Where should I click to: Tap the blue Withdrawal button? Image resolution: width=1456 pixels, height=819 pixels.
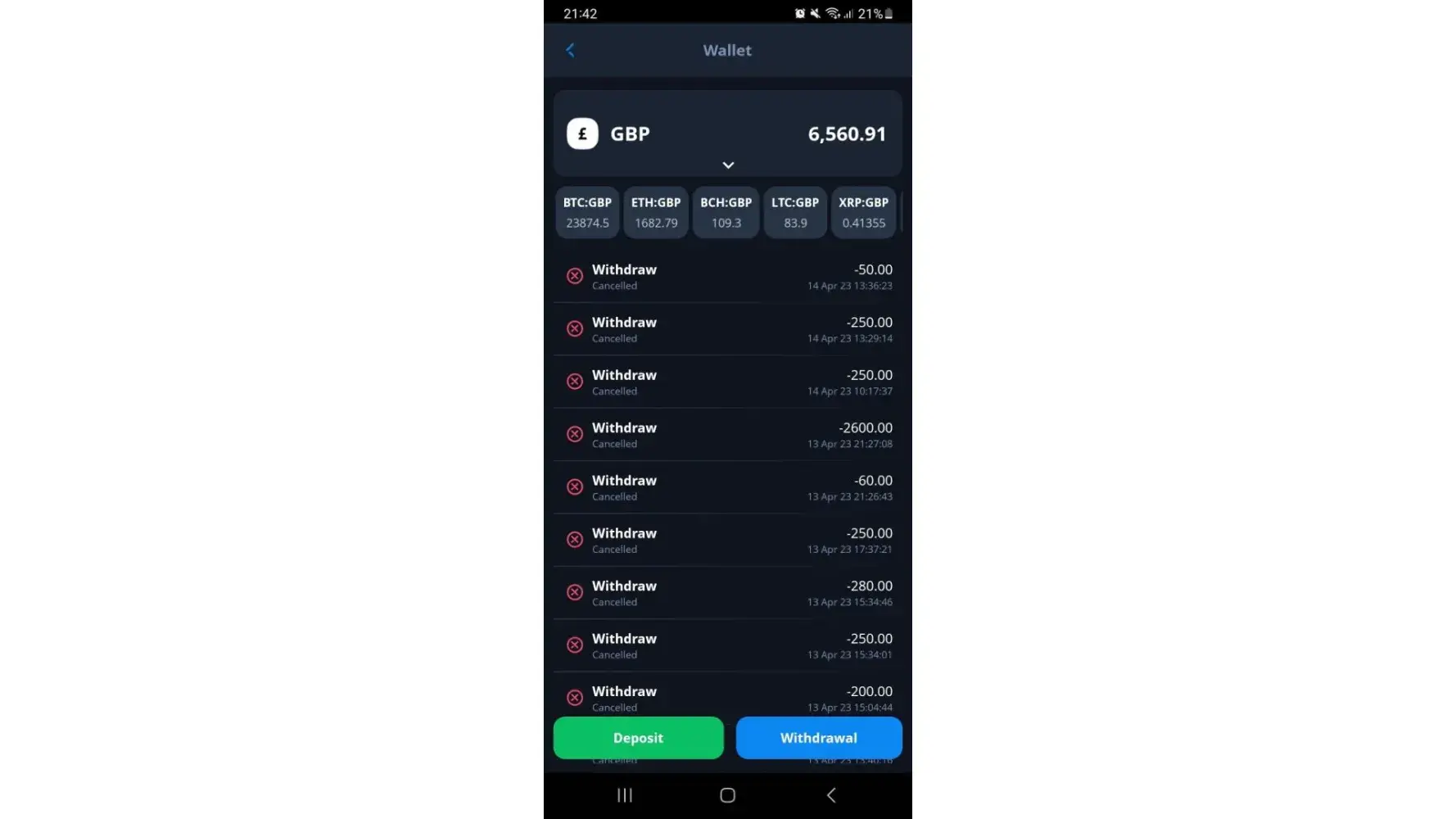click(x=819, y=738)
